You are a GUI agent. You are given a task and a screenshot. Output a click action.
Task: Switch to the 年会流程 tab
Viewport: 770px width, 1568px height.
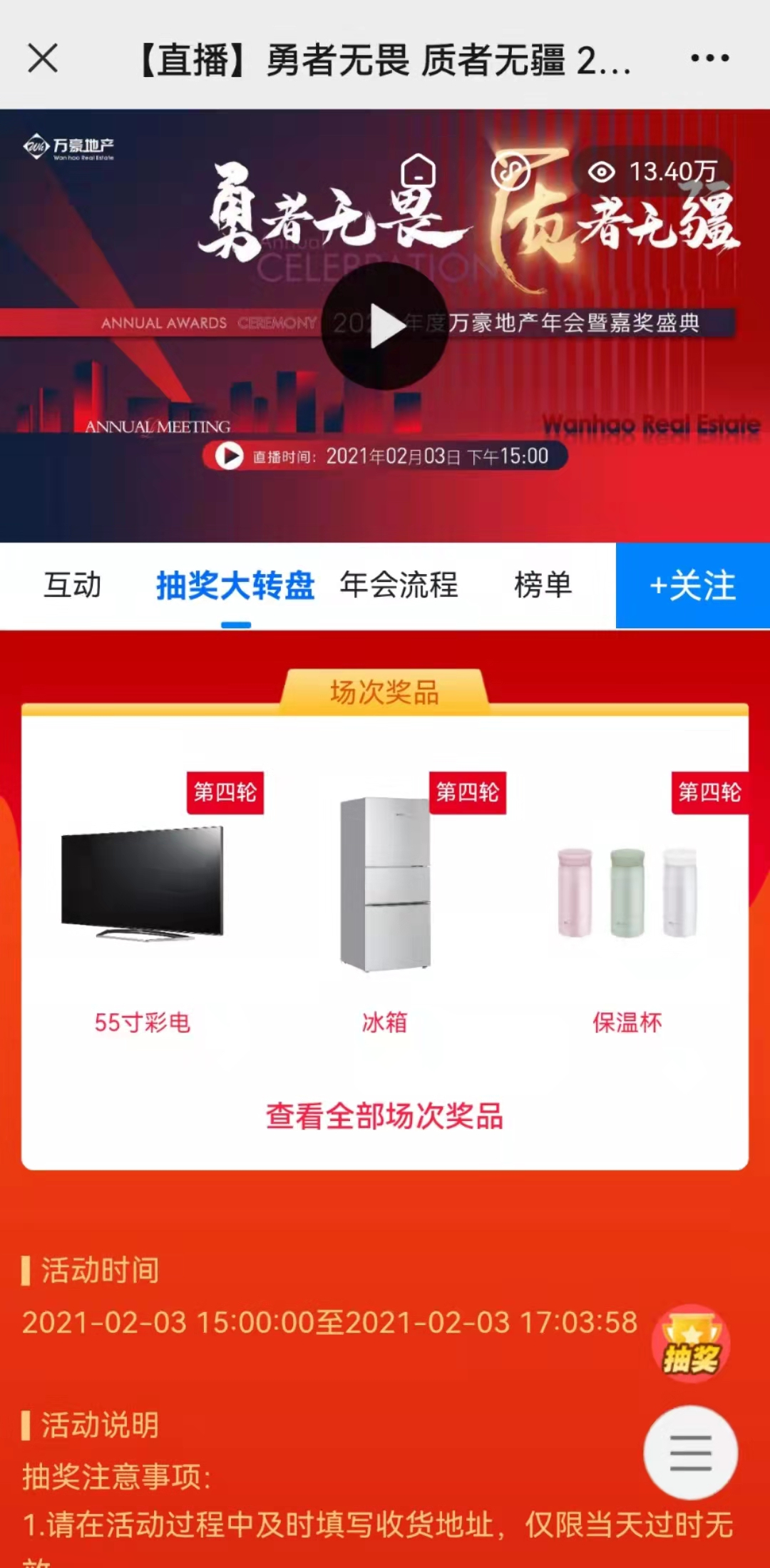[399, 585]
